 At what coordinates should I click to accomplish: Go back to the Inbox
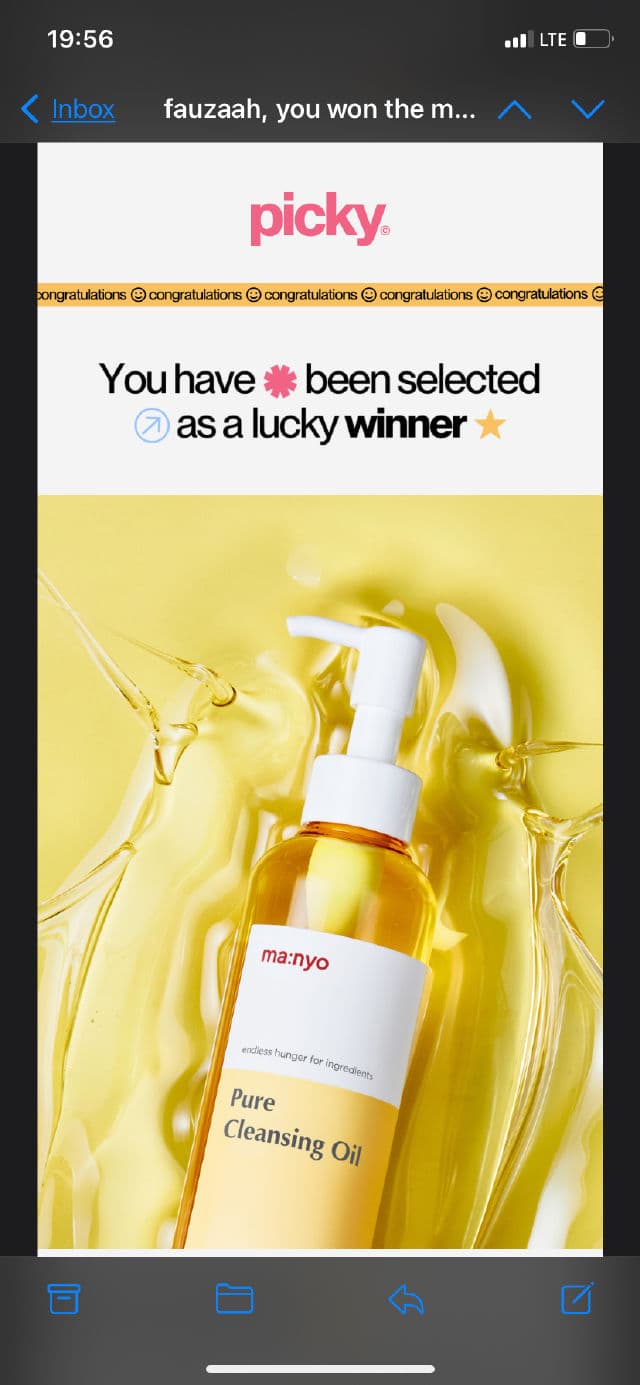pyautogui.click(x=68, y=109)
